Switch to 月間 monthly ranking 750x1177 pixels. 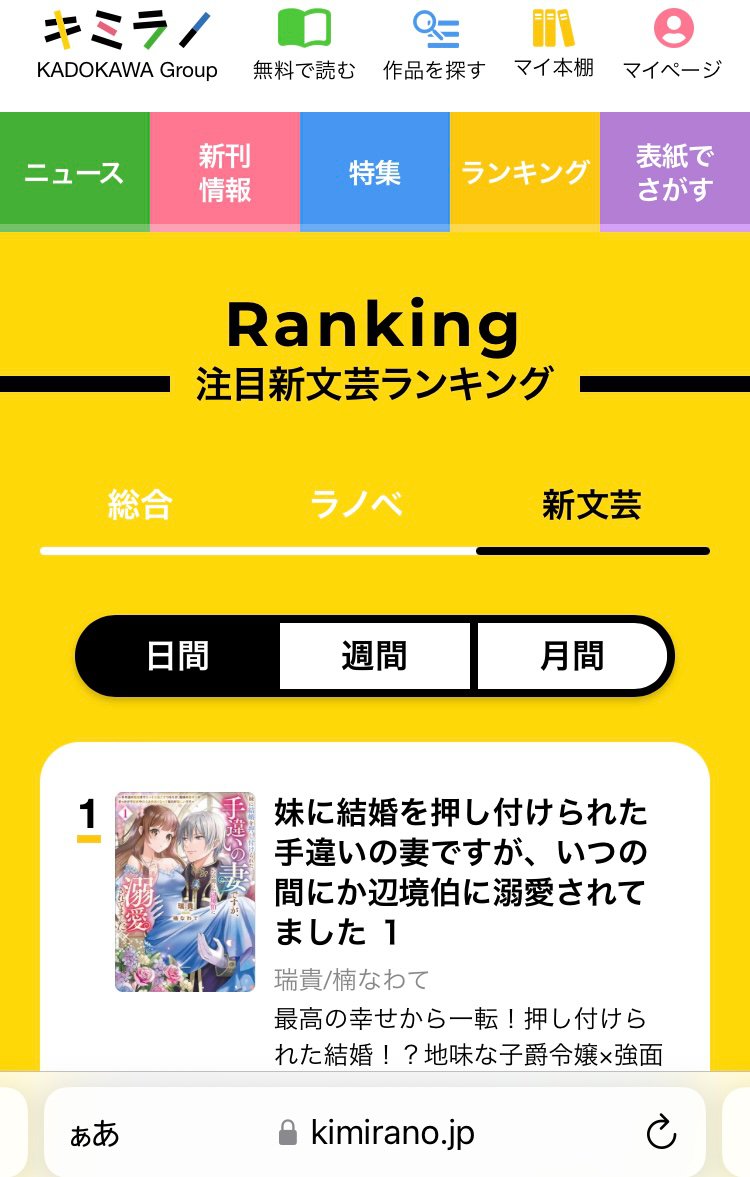pyautogui.click(x=572, y=656)
